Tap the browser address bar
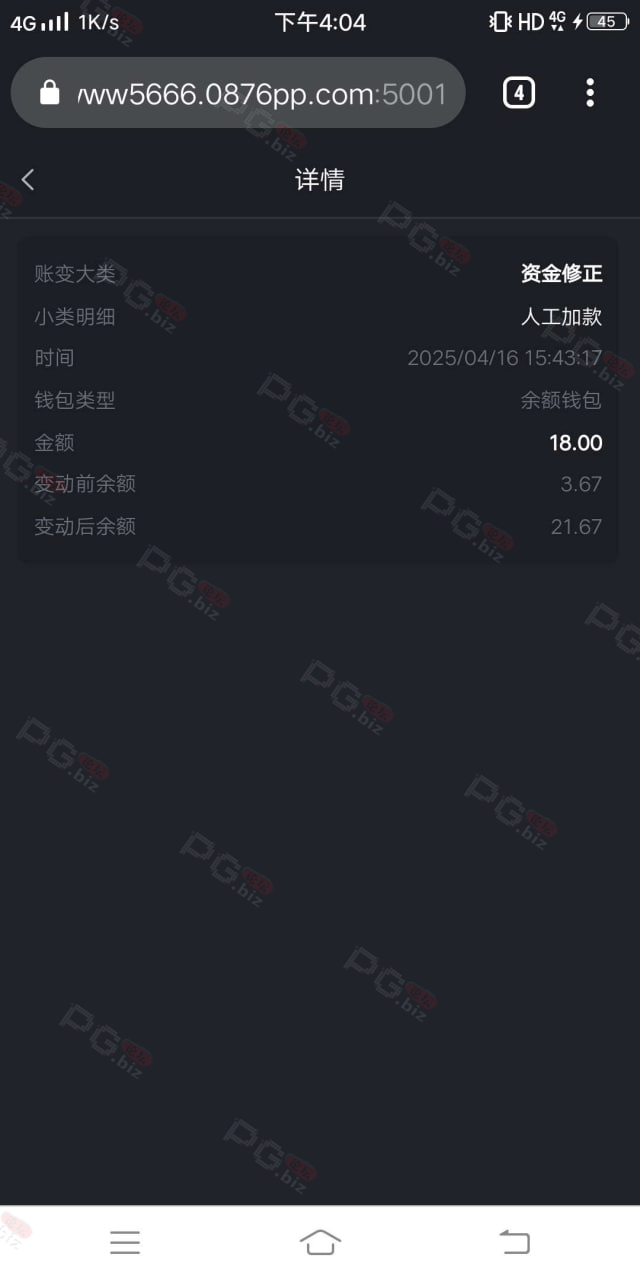The width and height of the screenshot is (640, 1280). 238,93
